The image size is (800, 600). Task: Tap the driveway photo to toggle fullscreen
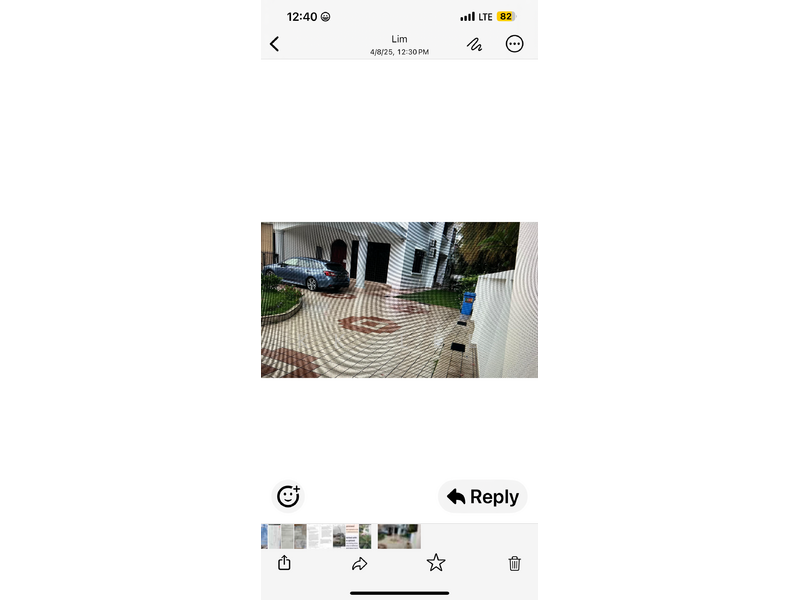[399, 300]
